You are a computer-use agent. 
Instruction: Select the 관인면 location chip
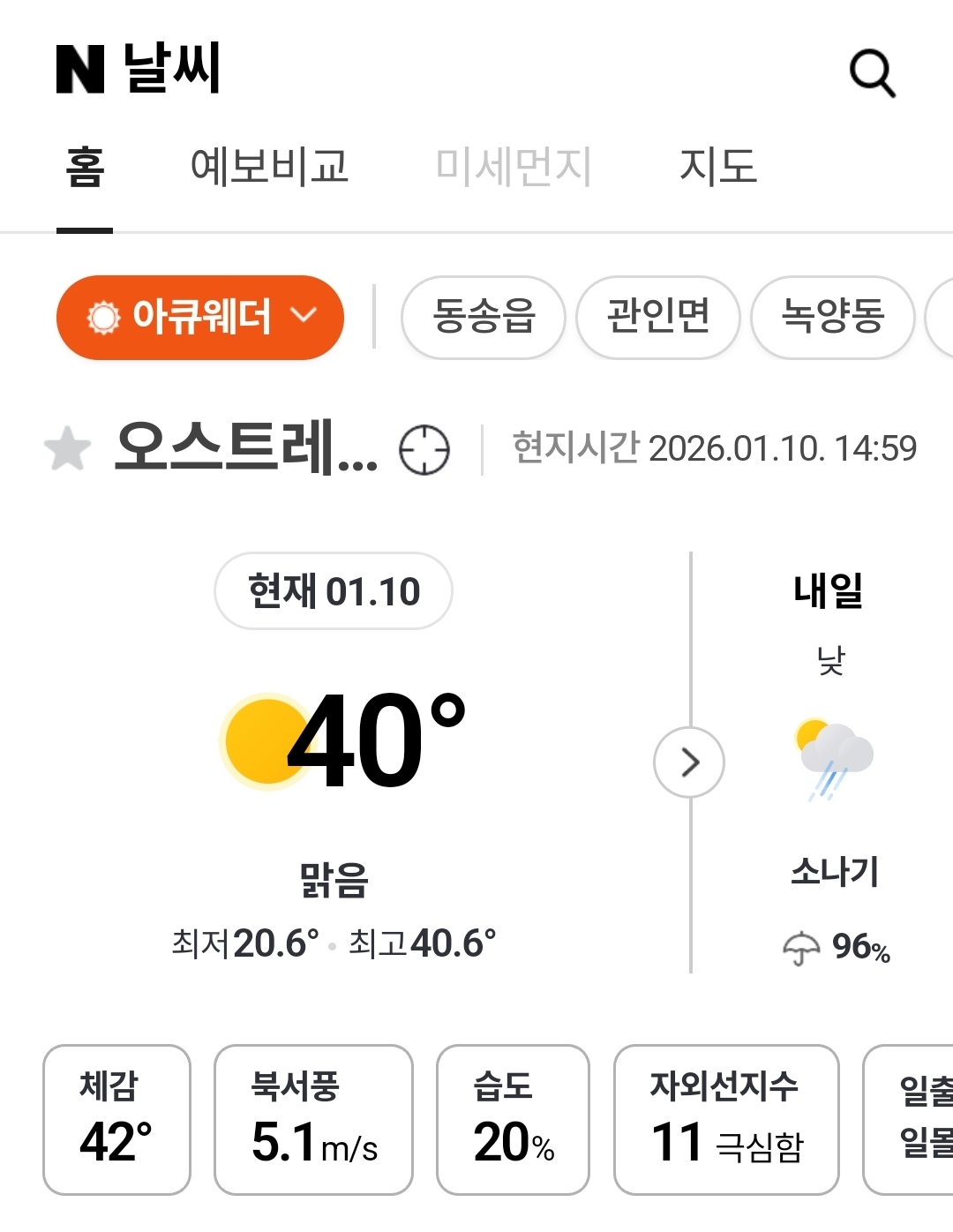(x=658, y=317)
